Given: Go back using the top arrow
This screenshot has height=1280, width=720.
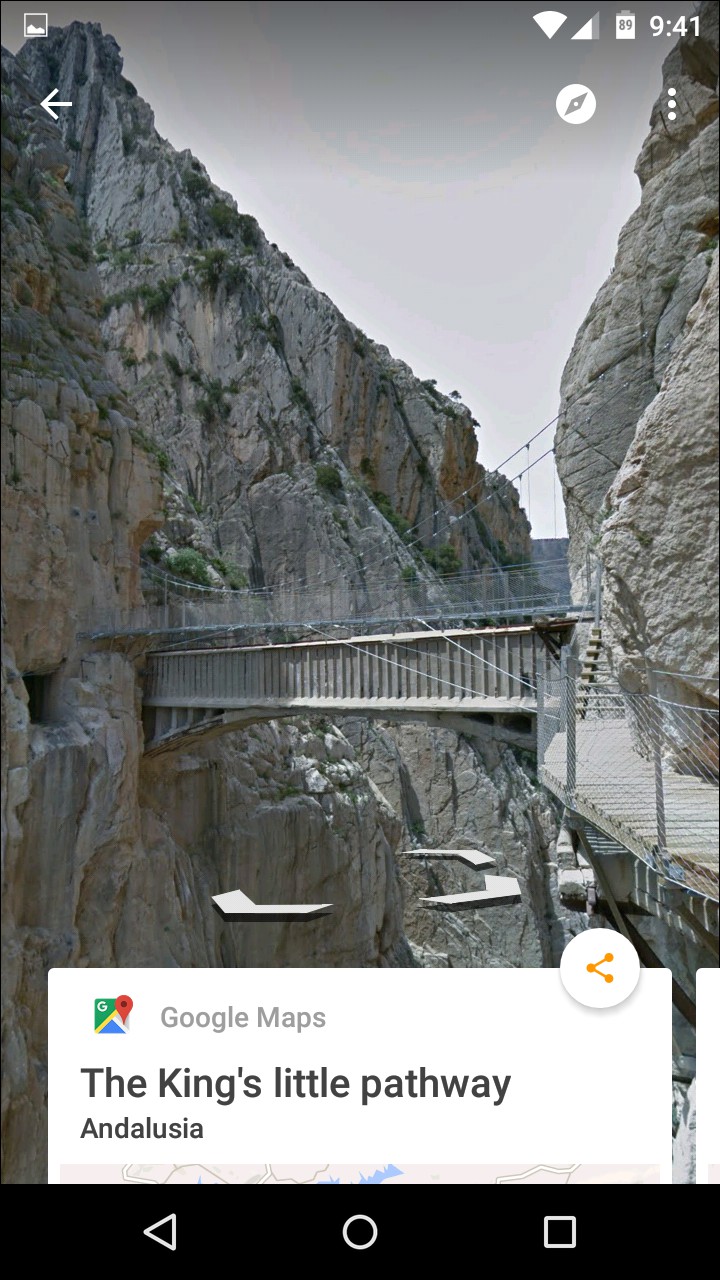Looking at the screenshot, I should (x=56, y=104).
